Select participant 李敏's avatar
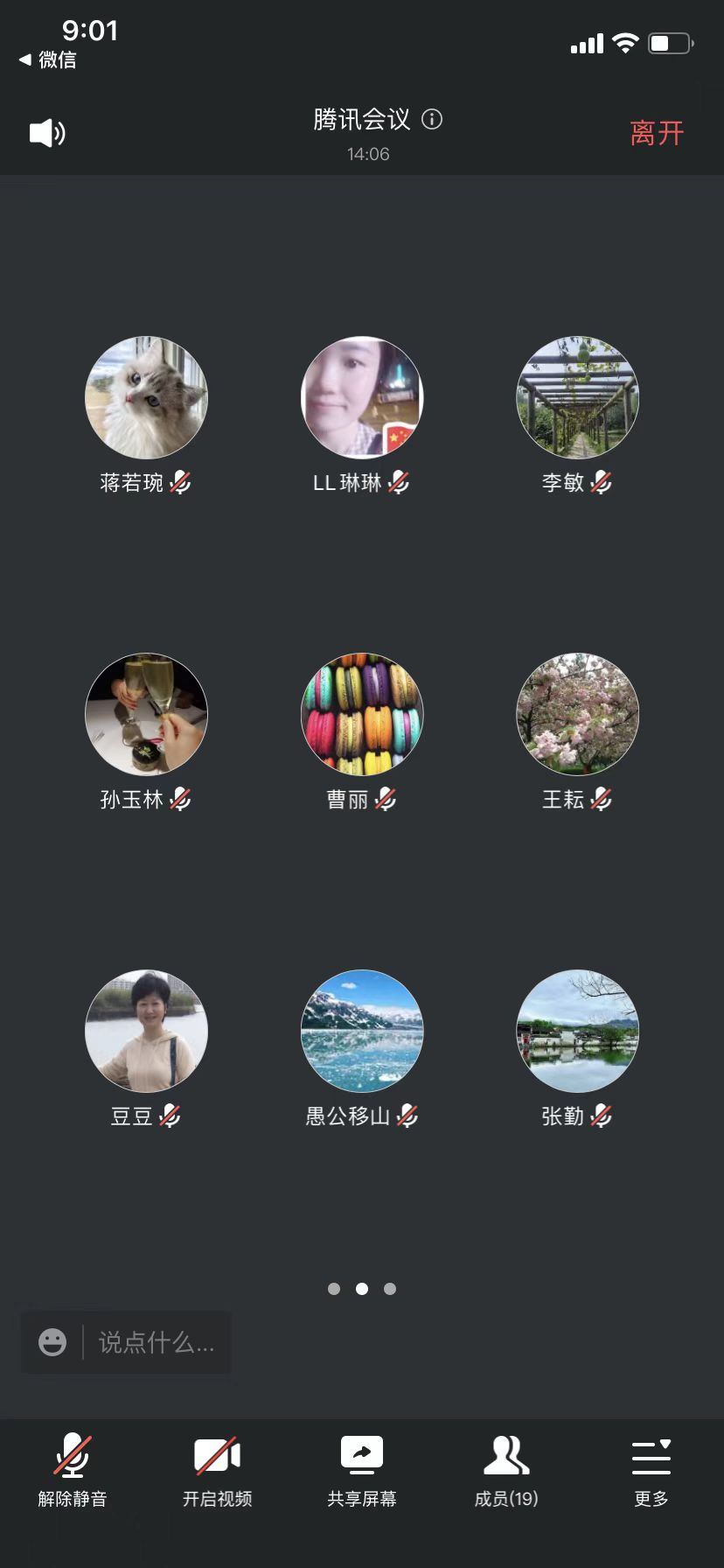Screen dimensions: 724x1568 pyautogui.click(x=578, y=398)
